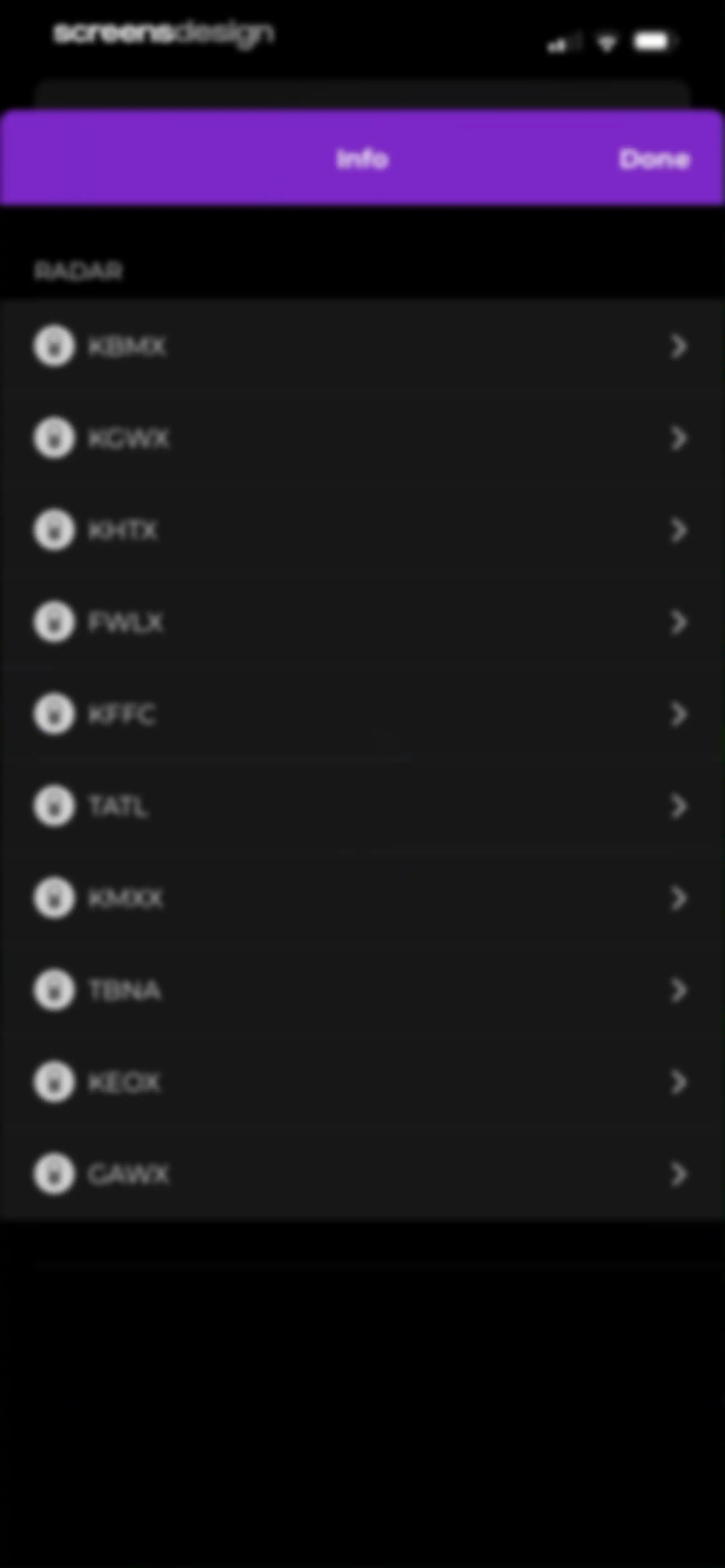Image resolution: width=725 pixels, height=1568 pixels.
Task: Open the KGWX radar row
Action: click(362, 438)
